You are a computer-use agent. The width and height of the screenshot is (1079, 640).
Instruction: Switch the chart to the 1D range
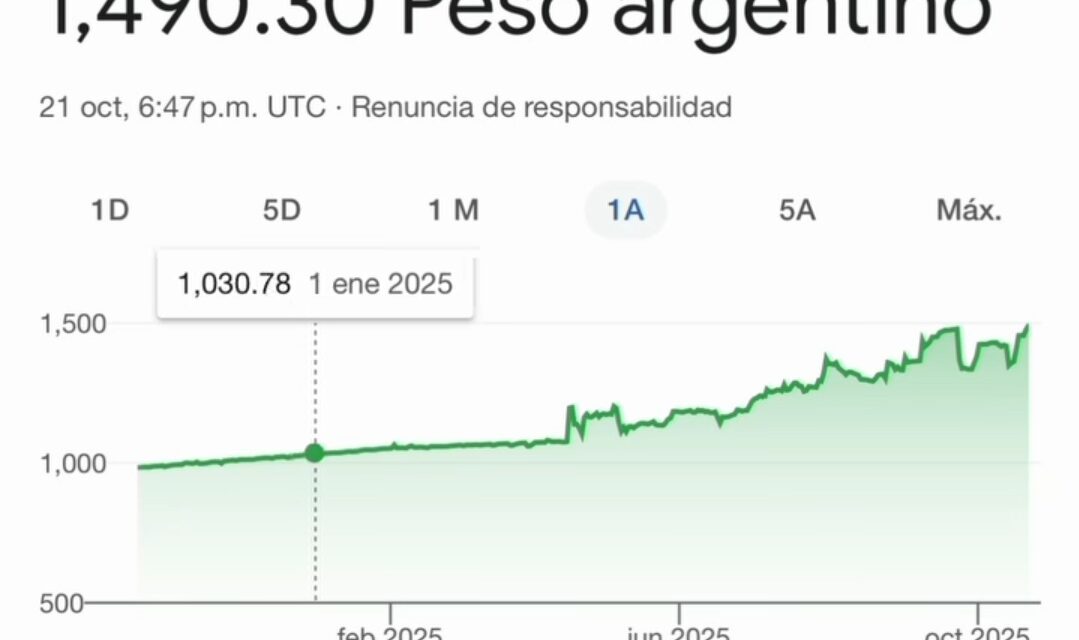pyautogui.click(x=110, y=211)
